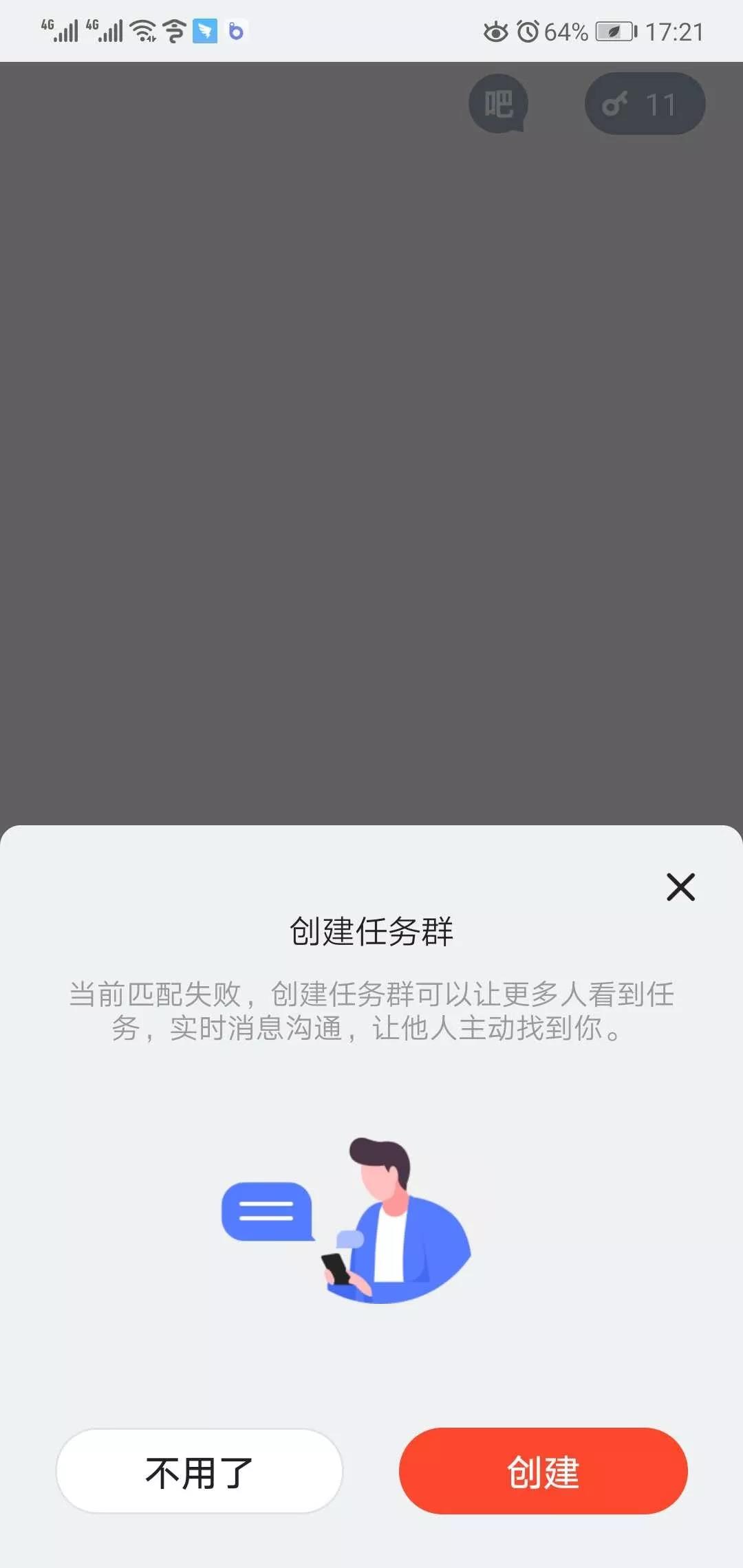
Task: Open the 吧 speech bubble badge
Action: [497, 104]
